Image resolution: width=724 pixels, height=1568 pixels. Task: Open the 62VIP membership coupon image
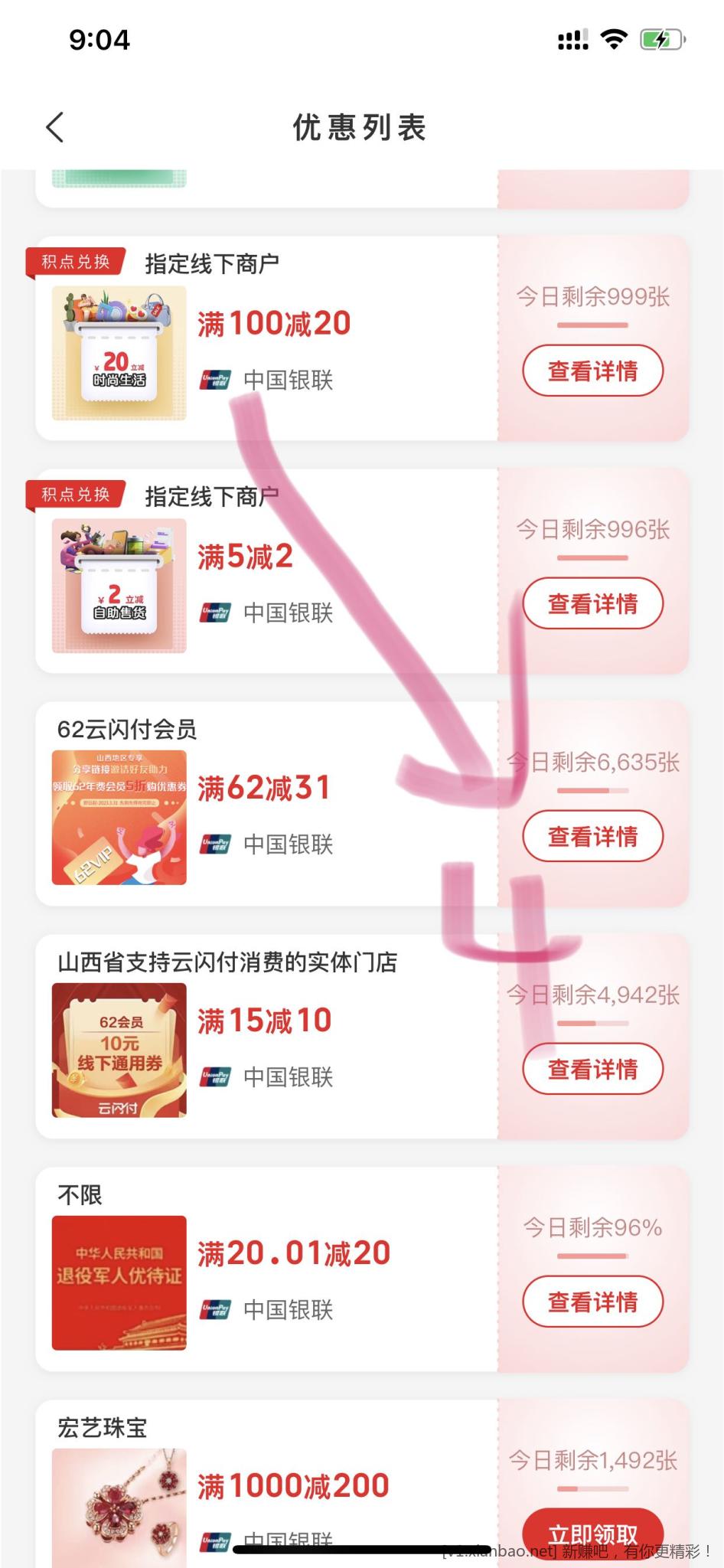pyautogui.click(x=119, y=818)
